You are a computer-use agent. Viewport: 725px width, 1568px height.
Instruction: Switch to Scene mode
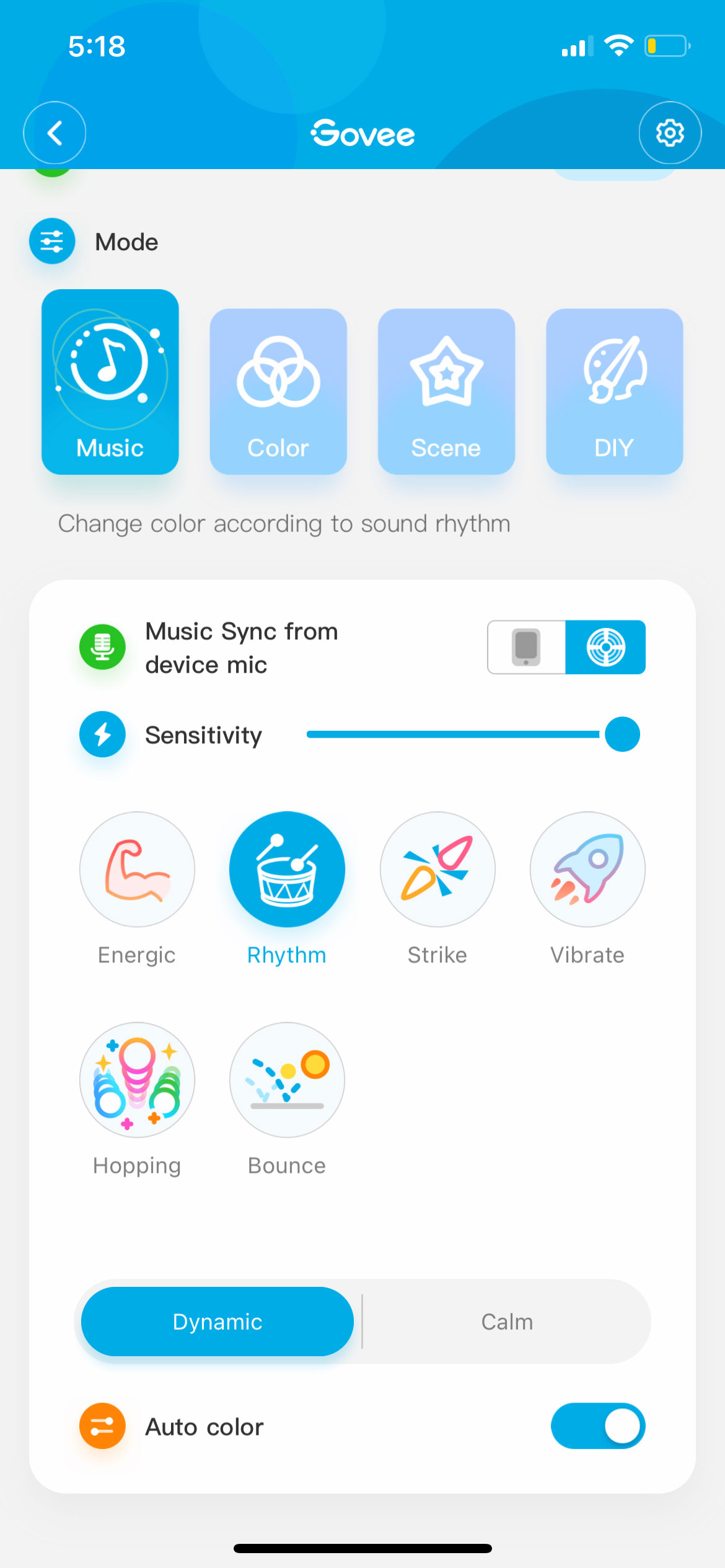[446, 391]
